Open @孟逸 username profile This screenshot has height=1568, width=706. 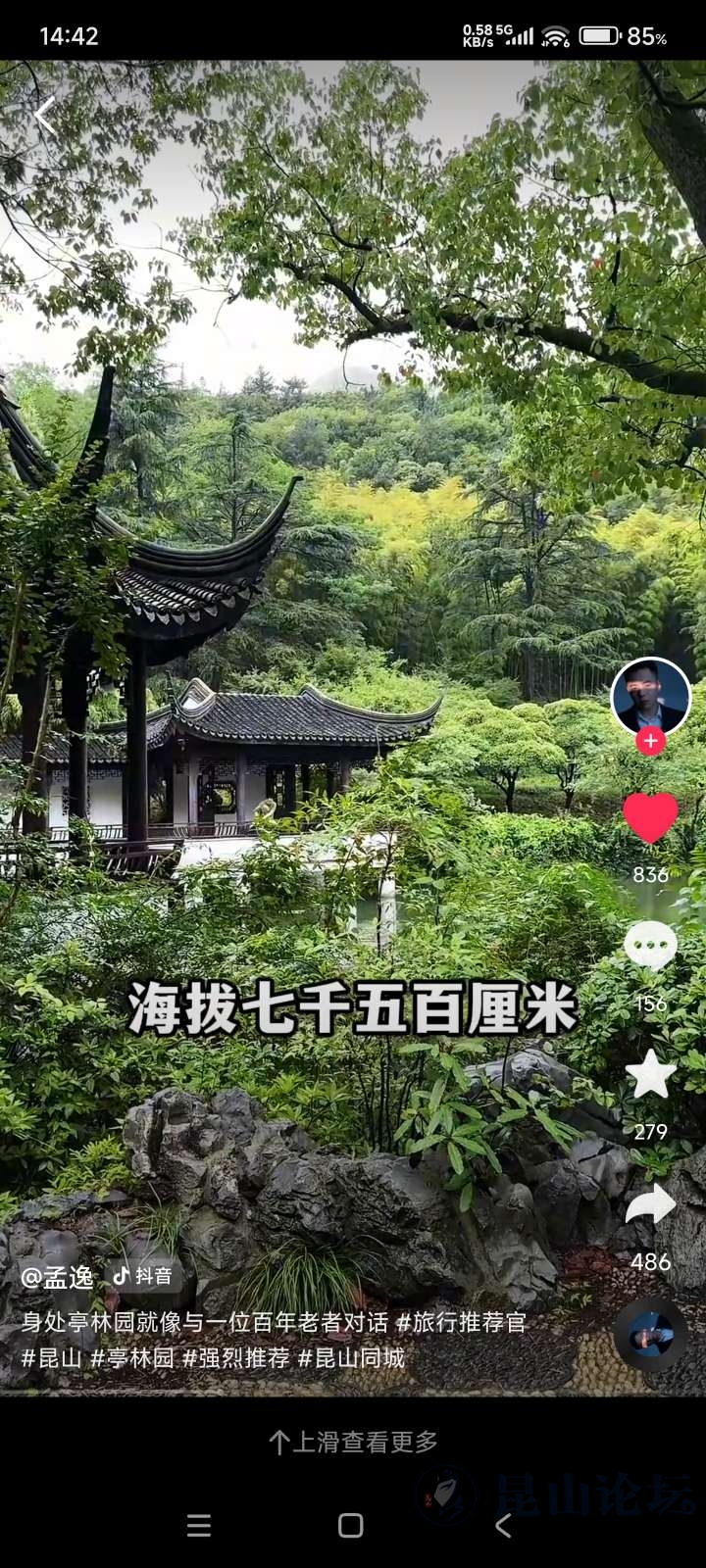click(58, 1277)
